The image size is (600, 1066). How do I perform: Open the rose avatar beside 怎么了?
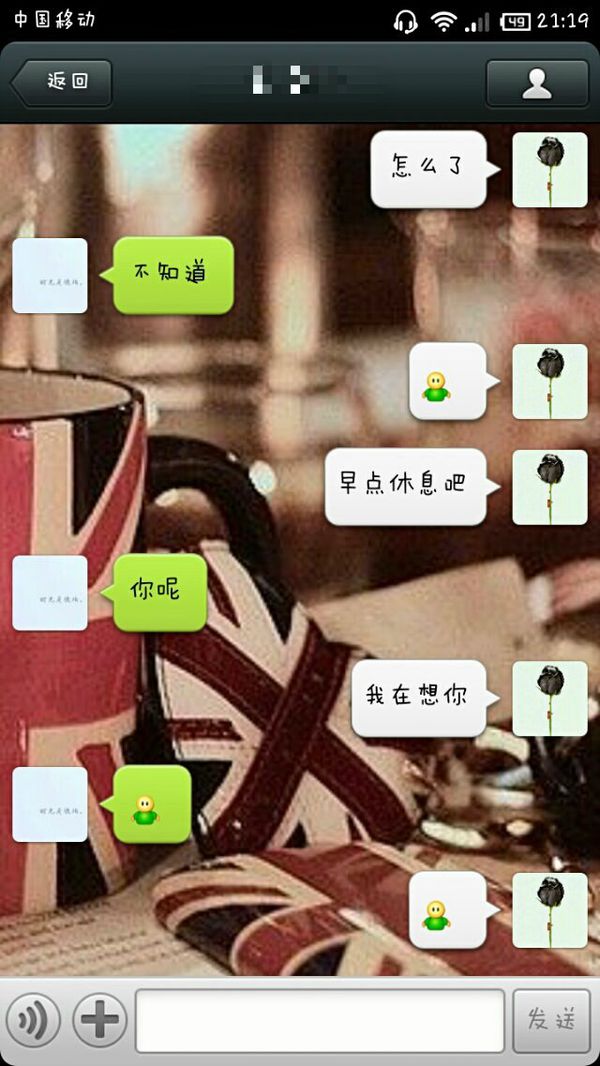pyautogui.click(x=550, y=170)
